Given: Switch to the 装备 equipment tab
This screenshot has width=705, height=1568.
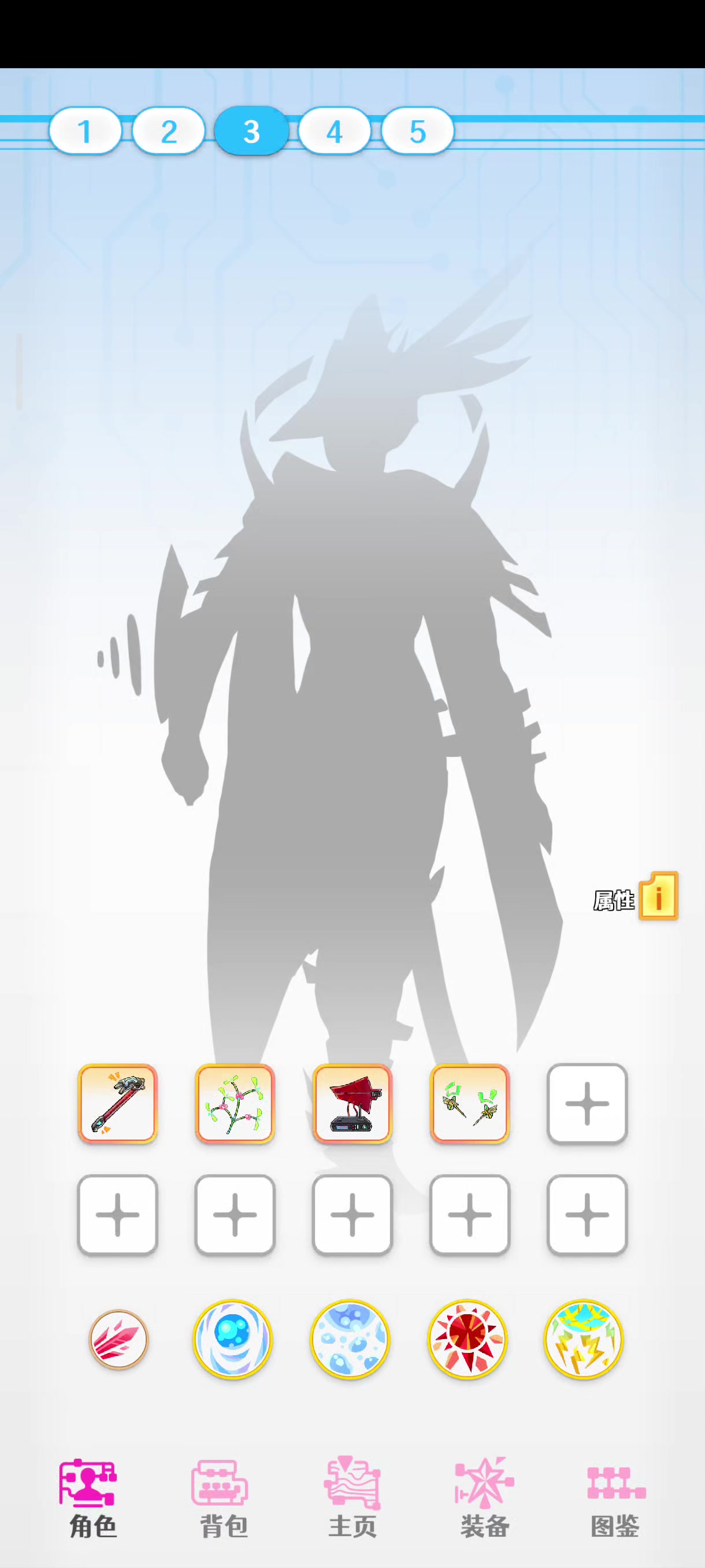Looking at the screenshot, I should click(x=484, y=1499).
